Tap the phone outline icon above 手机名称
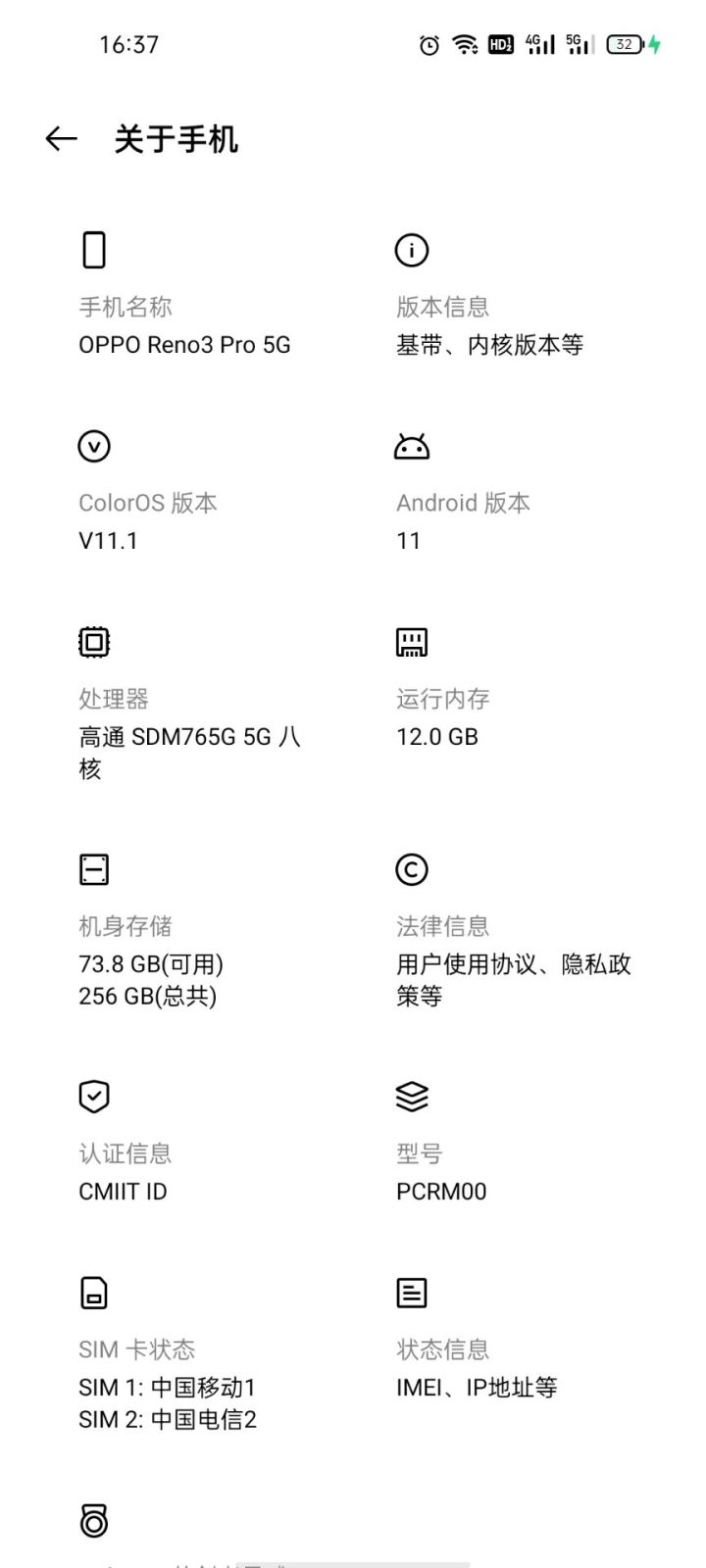This screenshot has height=1568, width=706. click(94, 250)
